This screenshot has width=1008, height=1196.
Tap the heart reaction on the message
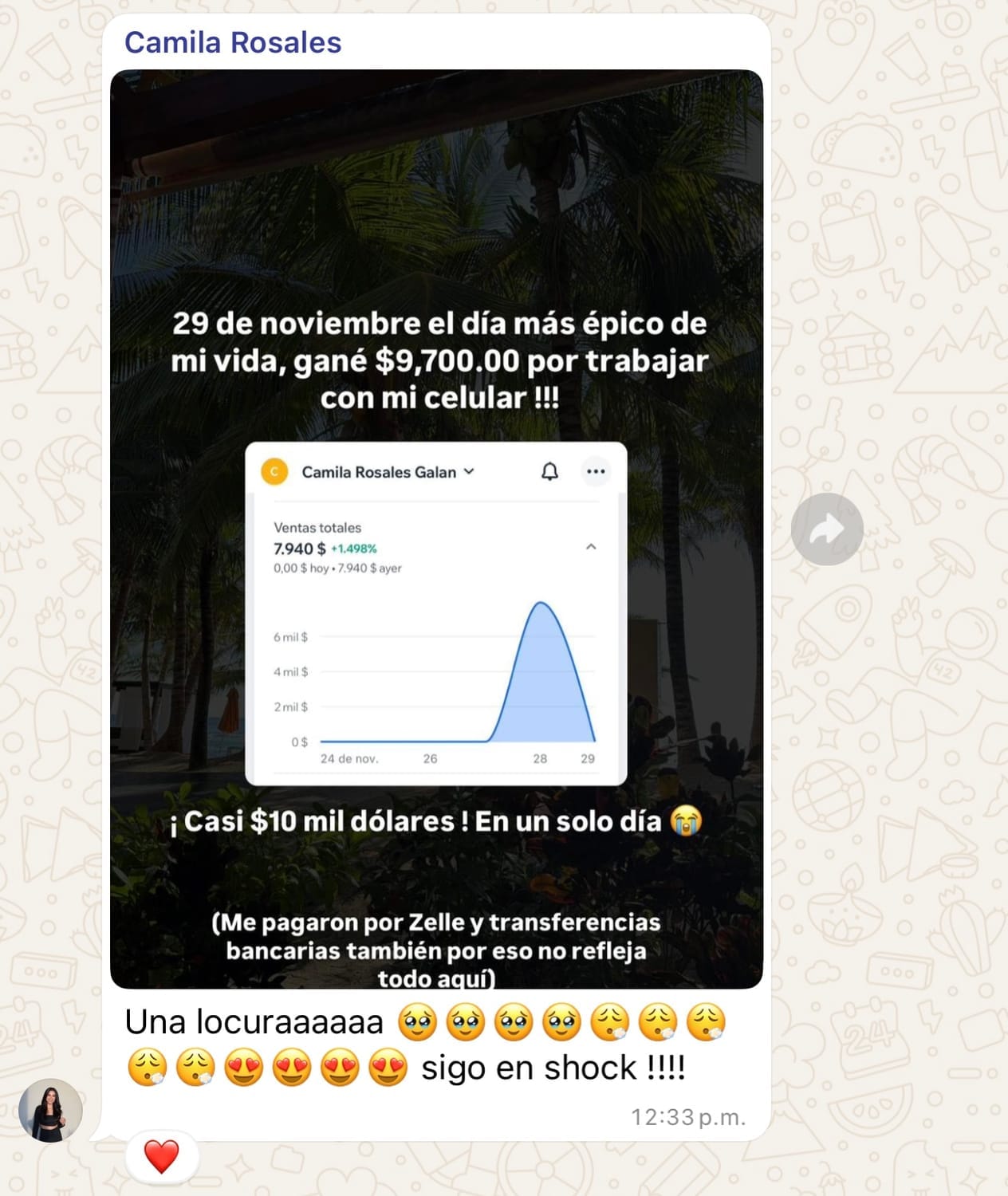161,1156
